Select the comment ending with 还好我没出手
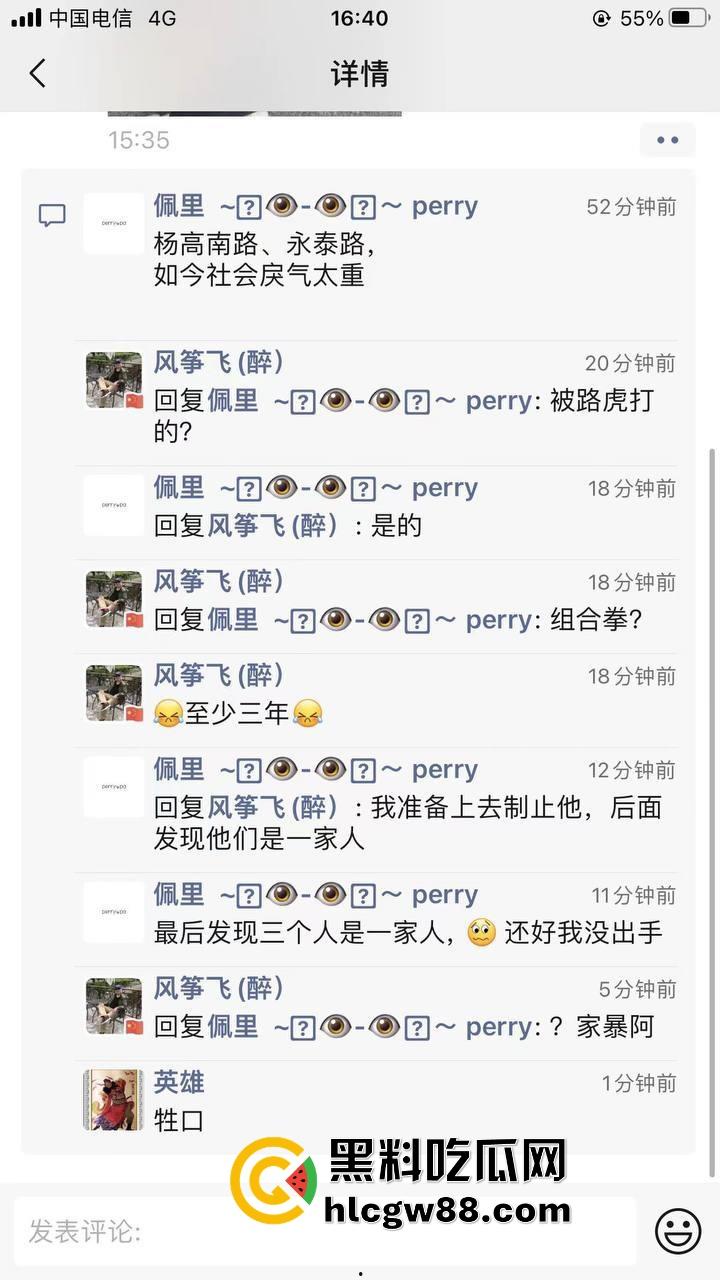The width and height of the screenshot is (720, 1280). click(400, 931)
